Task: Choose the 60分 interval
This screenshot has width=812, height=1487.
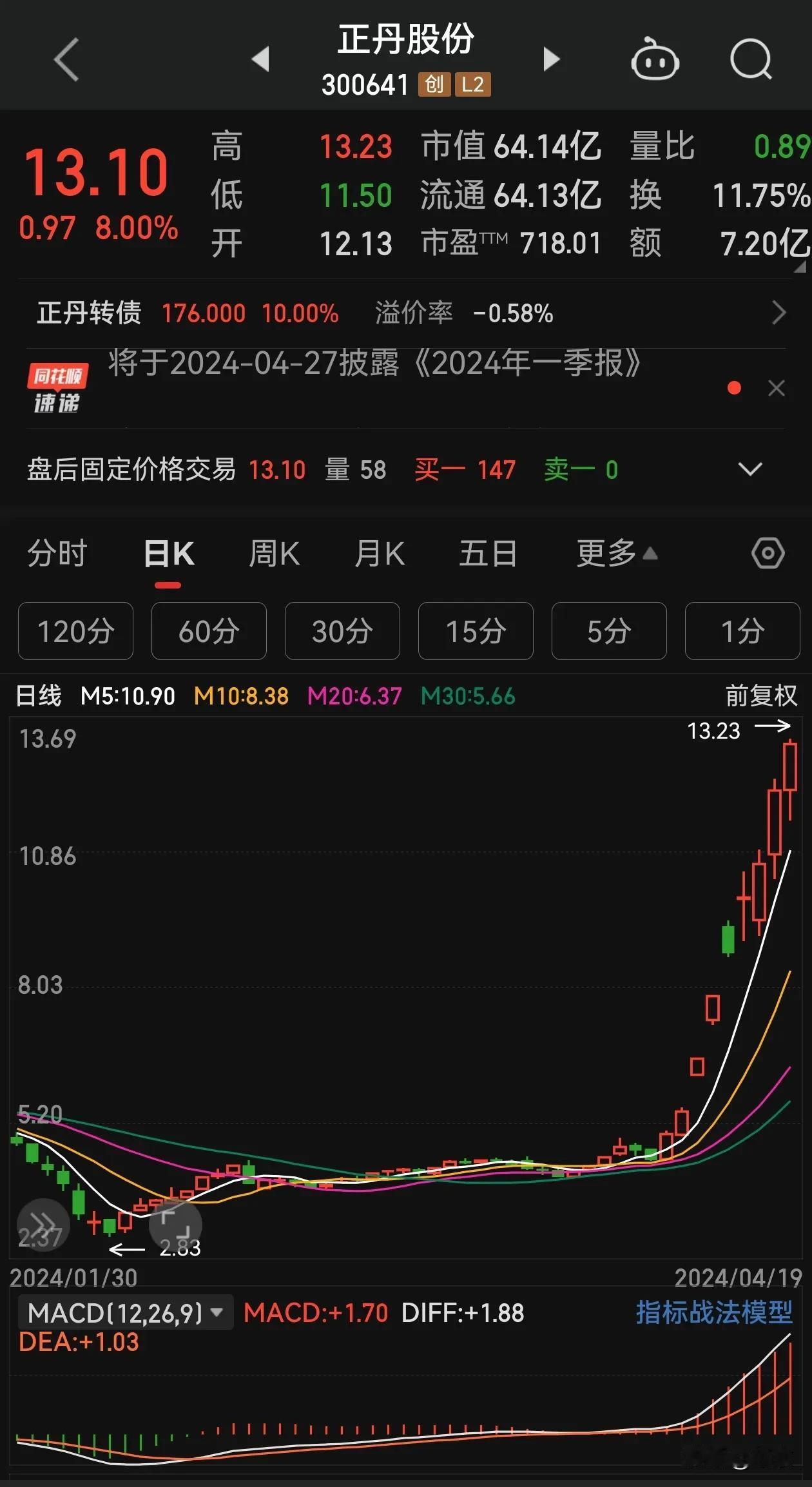Action: coord(209,631)
